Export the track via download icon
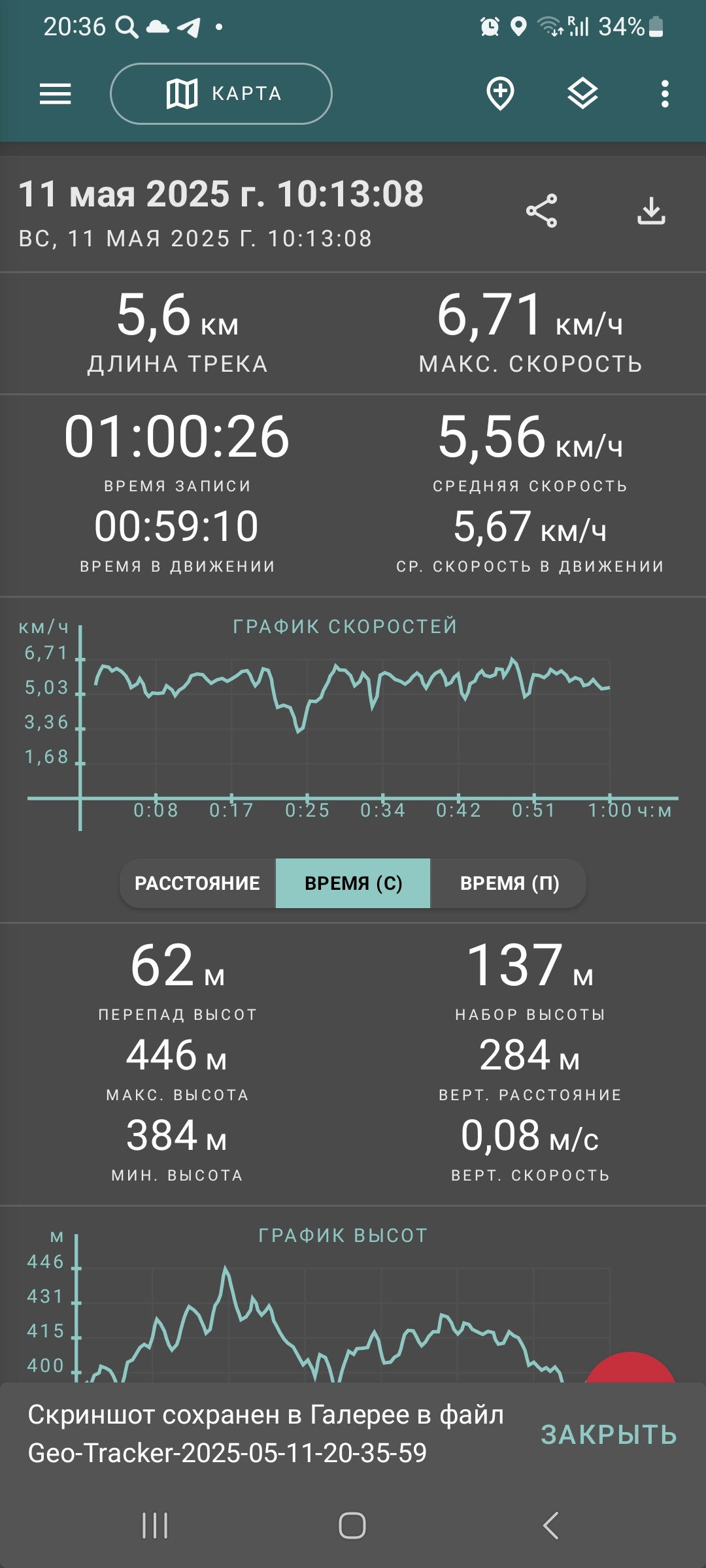The height and width of the screenshot is (1568, 706). [651, 211]
